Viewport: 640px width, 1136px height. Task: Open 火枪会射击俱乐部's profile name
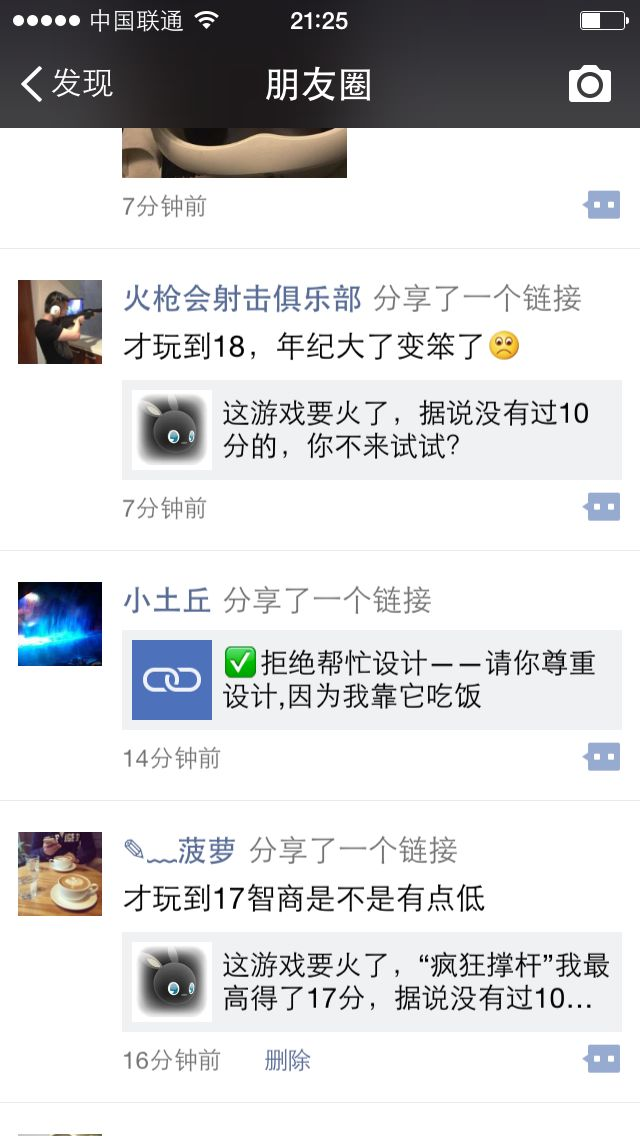[x=242, y=298]
